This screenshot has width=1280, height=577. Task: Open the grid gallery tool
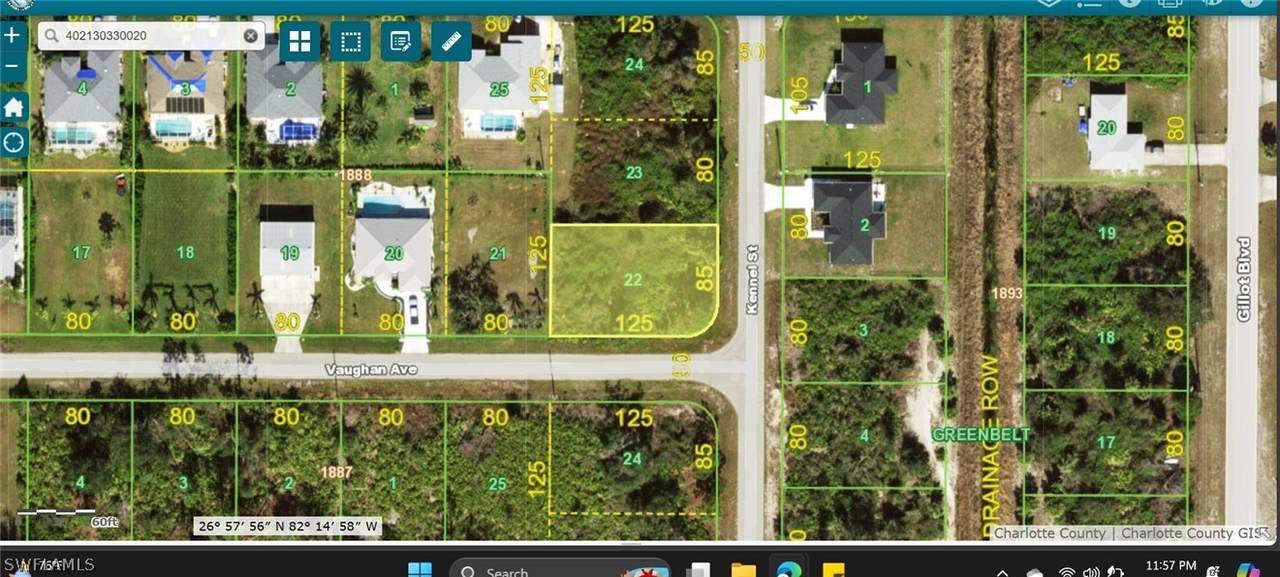[300, 42]
